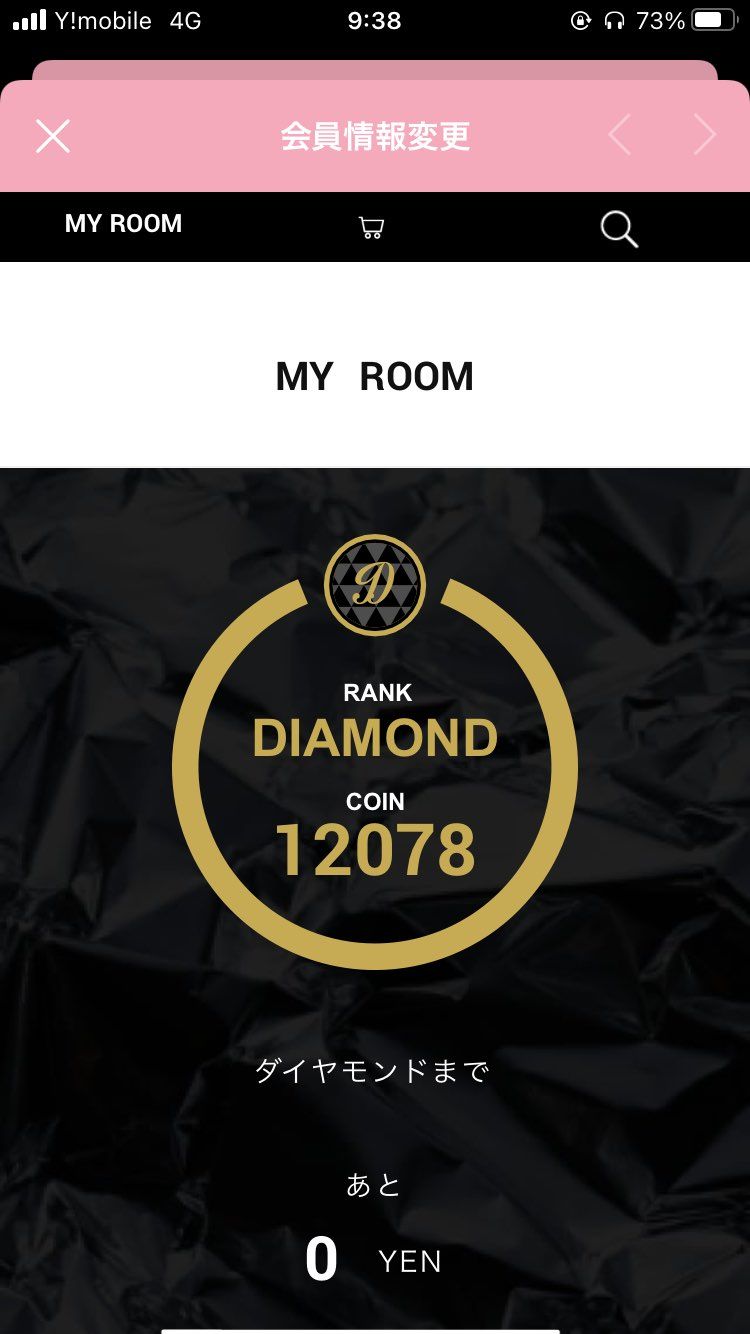The height and width of the screenshot is (1334, 750).
Task: Go forward with the right arrow
Action: 705,135
